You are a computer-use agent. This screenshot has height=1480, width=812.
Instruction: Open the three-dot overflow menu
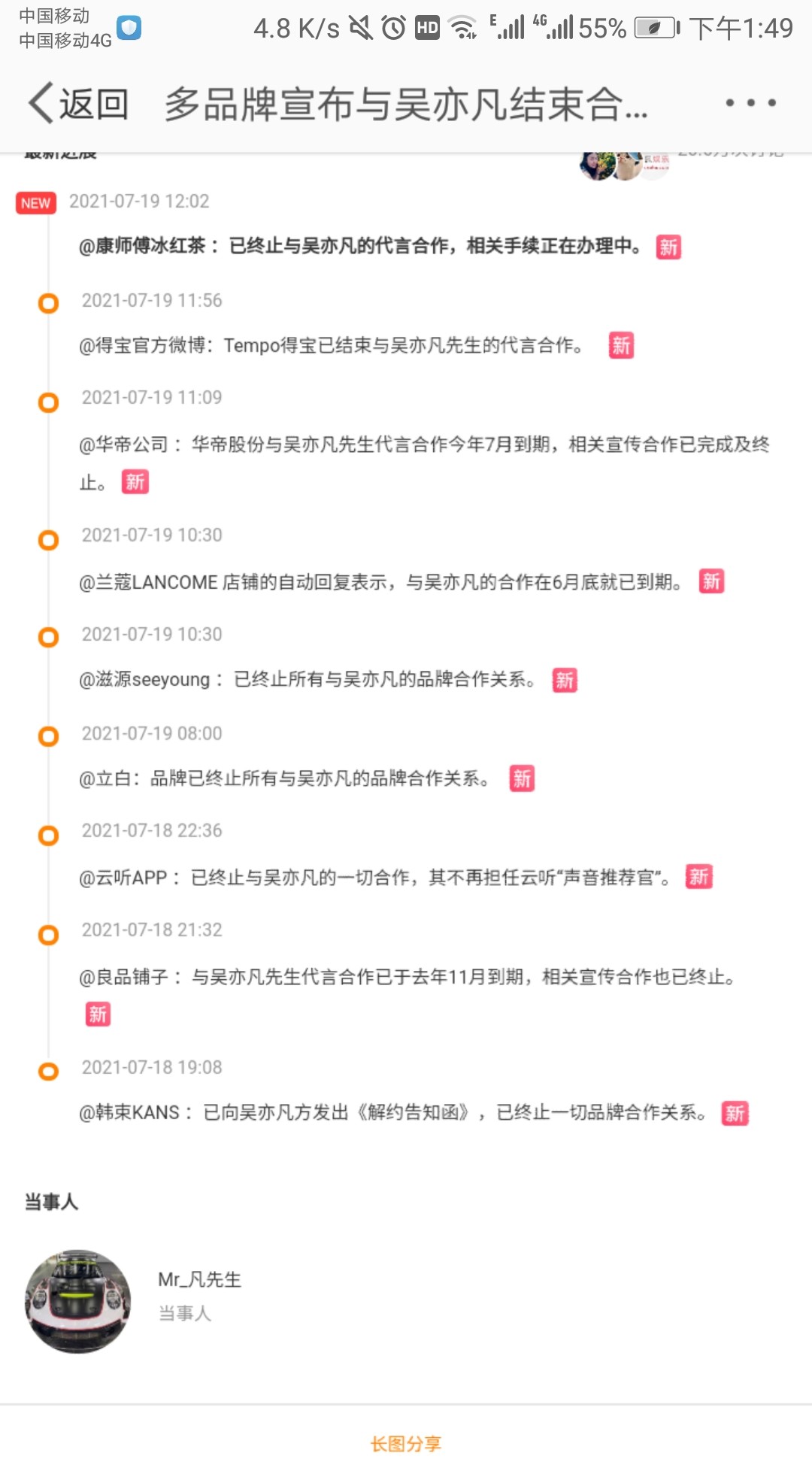click(x=750, y=103)
